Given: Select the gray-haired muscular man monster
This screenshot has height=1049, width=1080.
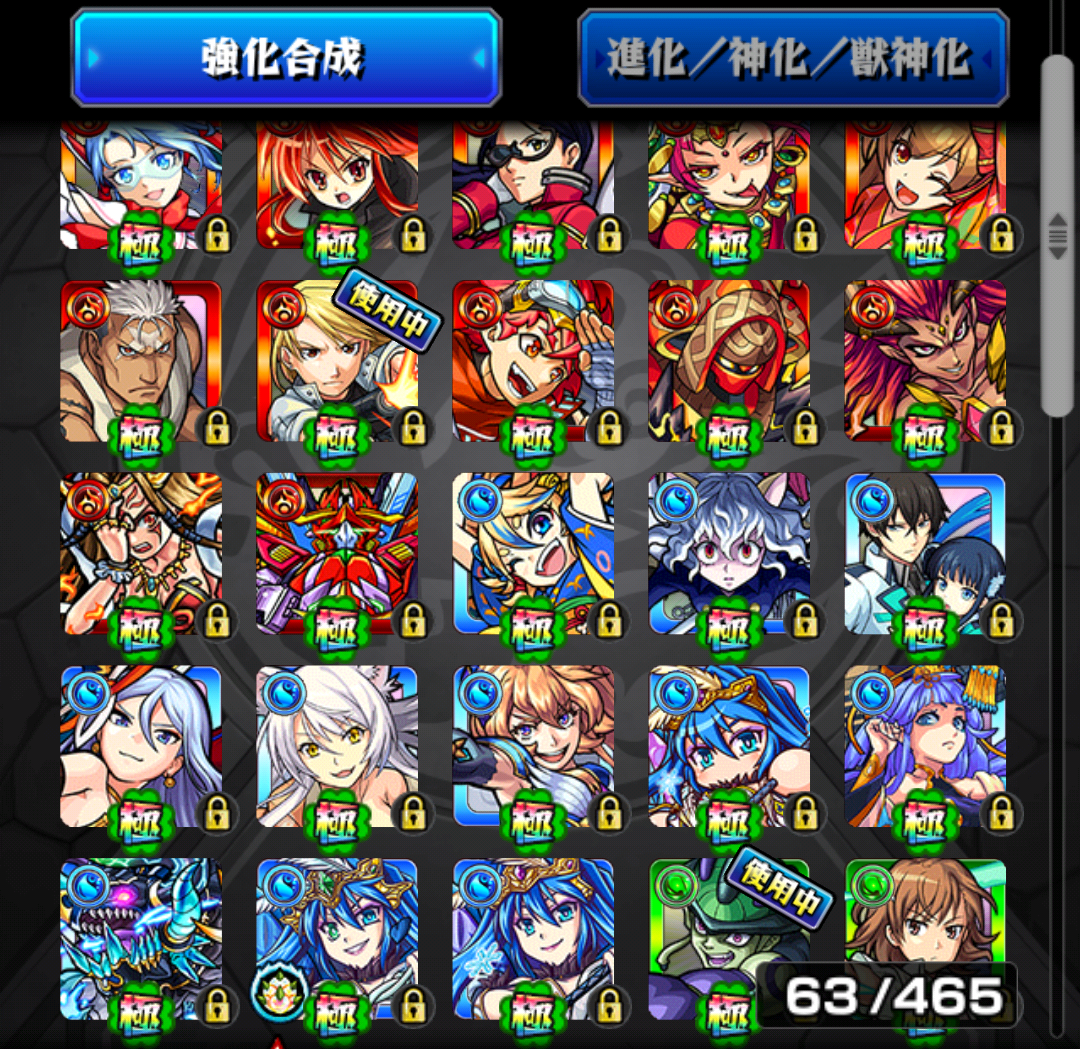Looking at the screenshot, I should (141, 360).
